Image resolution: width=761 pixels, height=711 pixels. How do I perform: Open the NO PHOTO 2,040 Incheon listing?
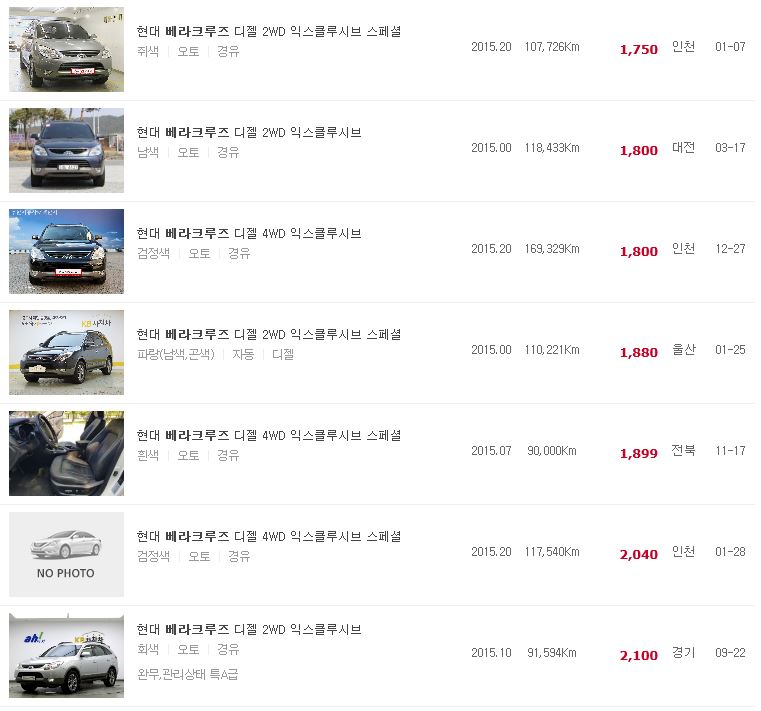click(268, 536)
